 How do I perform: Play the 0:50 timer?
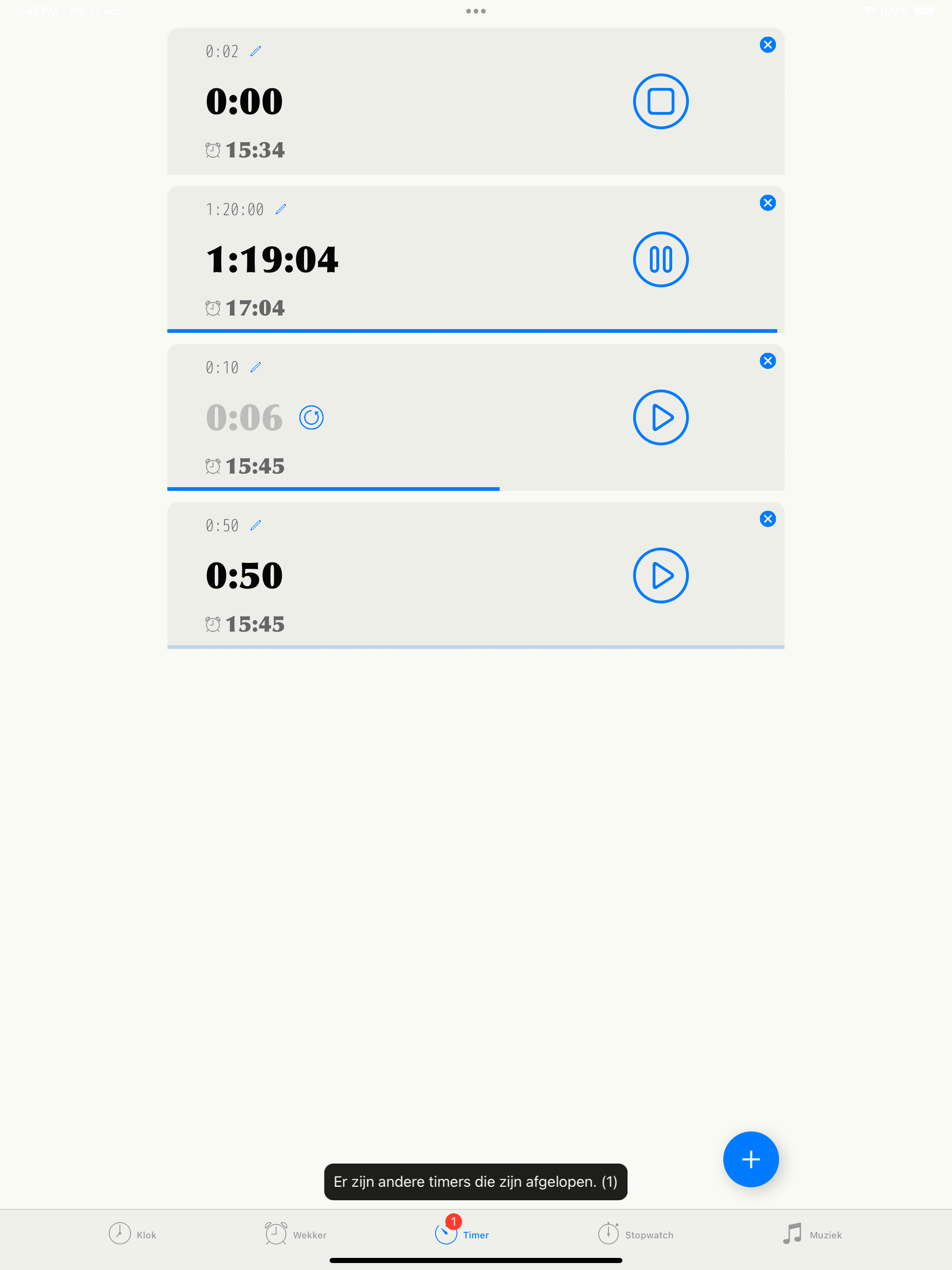661,575
